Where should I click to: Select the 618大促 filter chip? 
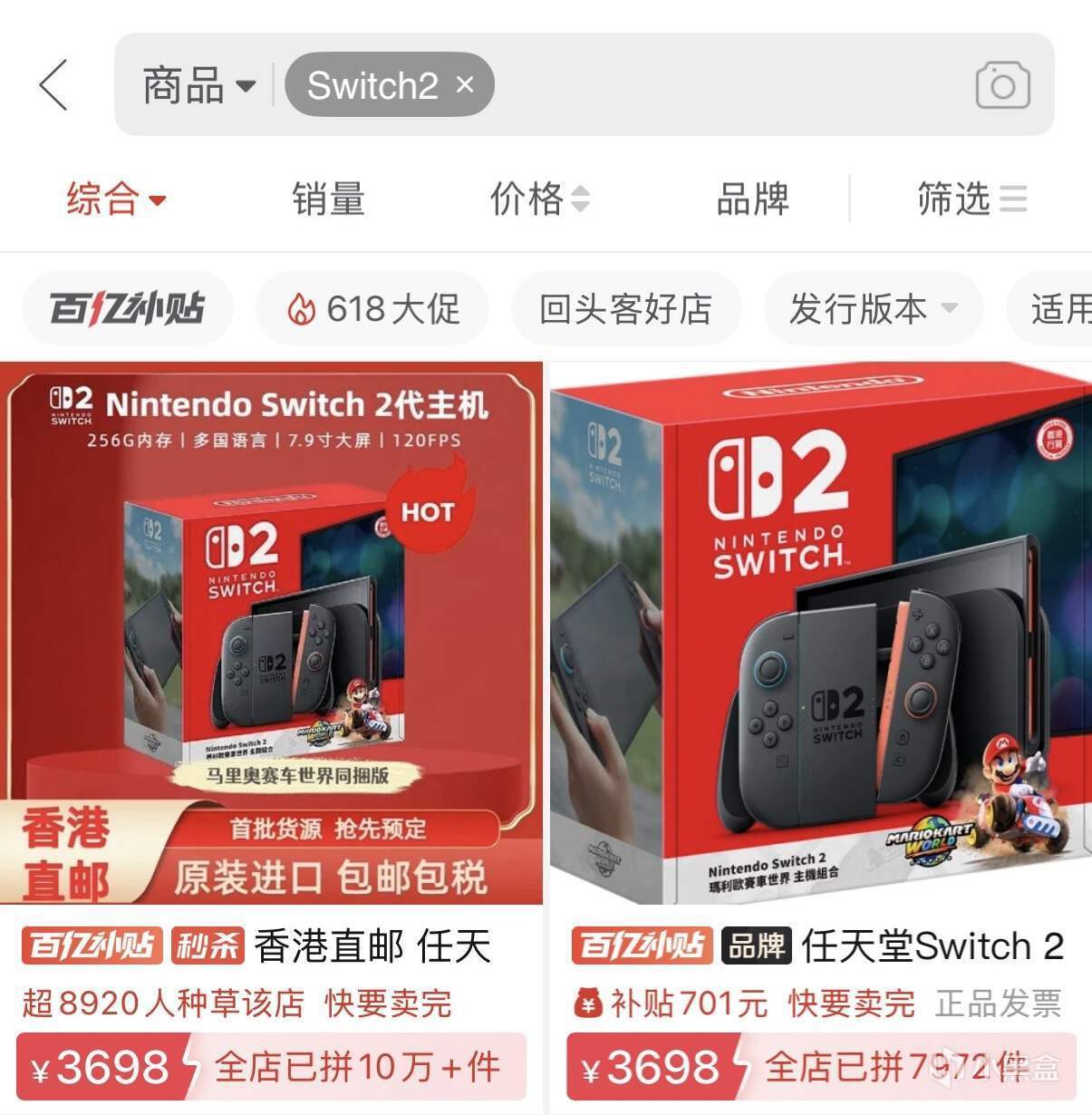(373, 308)
